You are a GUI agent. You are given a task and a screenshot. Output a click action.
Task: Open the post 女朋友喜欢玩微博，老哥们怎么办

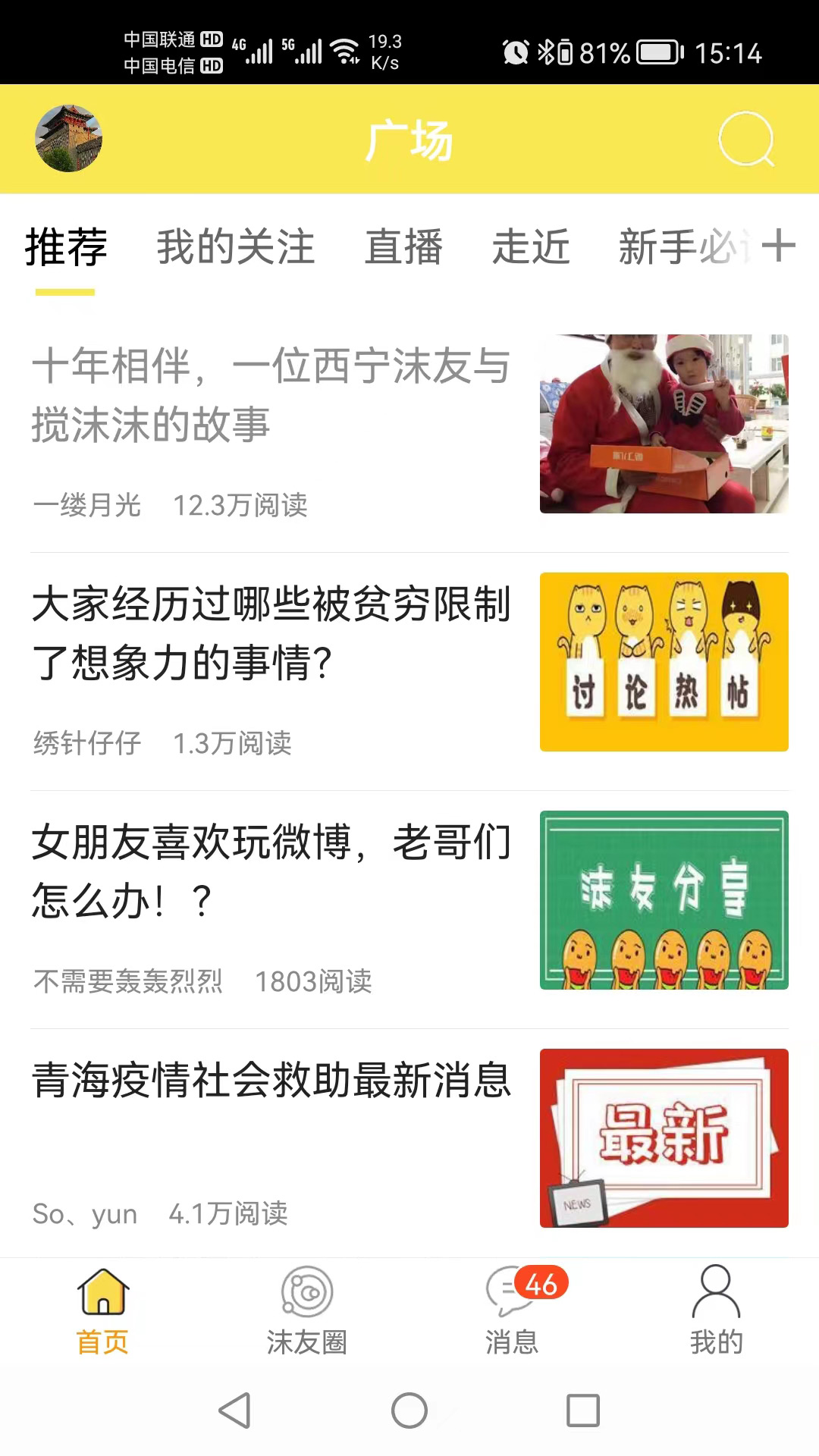(271, 871)
